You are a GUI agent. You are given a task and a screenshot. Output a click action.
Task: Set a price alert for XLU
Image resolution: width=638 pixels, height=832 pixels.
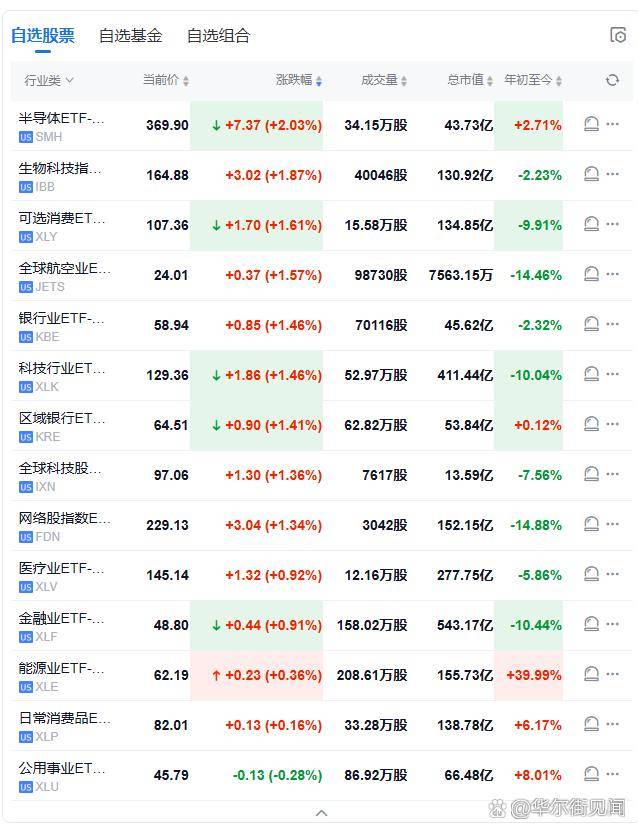point(590,775)
